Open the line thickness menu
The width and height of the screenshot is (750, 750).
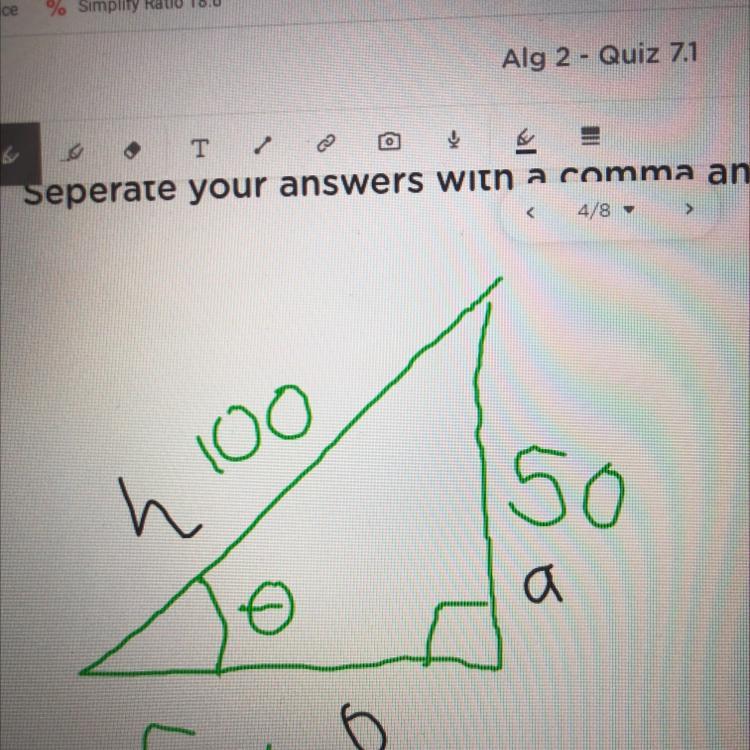[x=590, y=136]
